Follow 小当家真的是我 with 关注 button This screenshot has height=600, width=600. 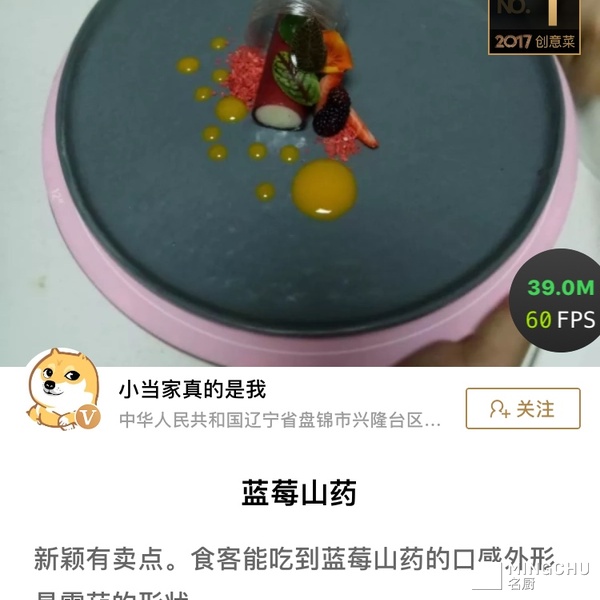tap(522, 408)
